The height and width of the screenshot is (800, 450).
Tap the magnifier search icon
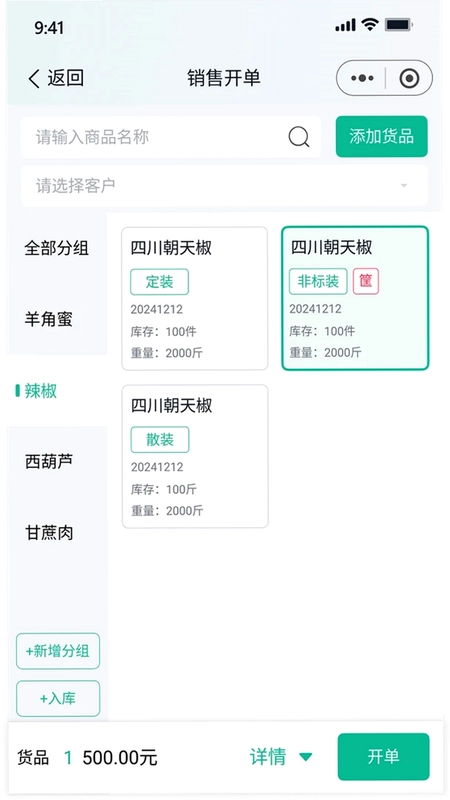point(299,137)
